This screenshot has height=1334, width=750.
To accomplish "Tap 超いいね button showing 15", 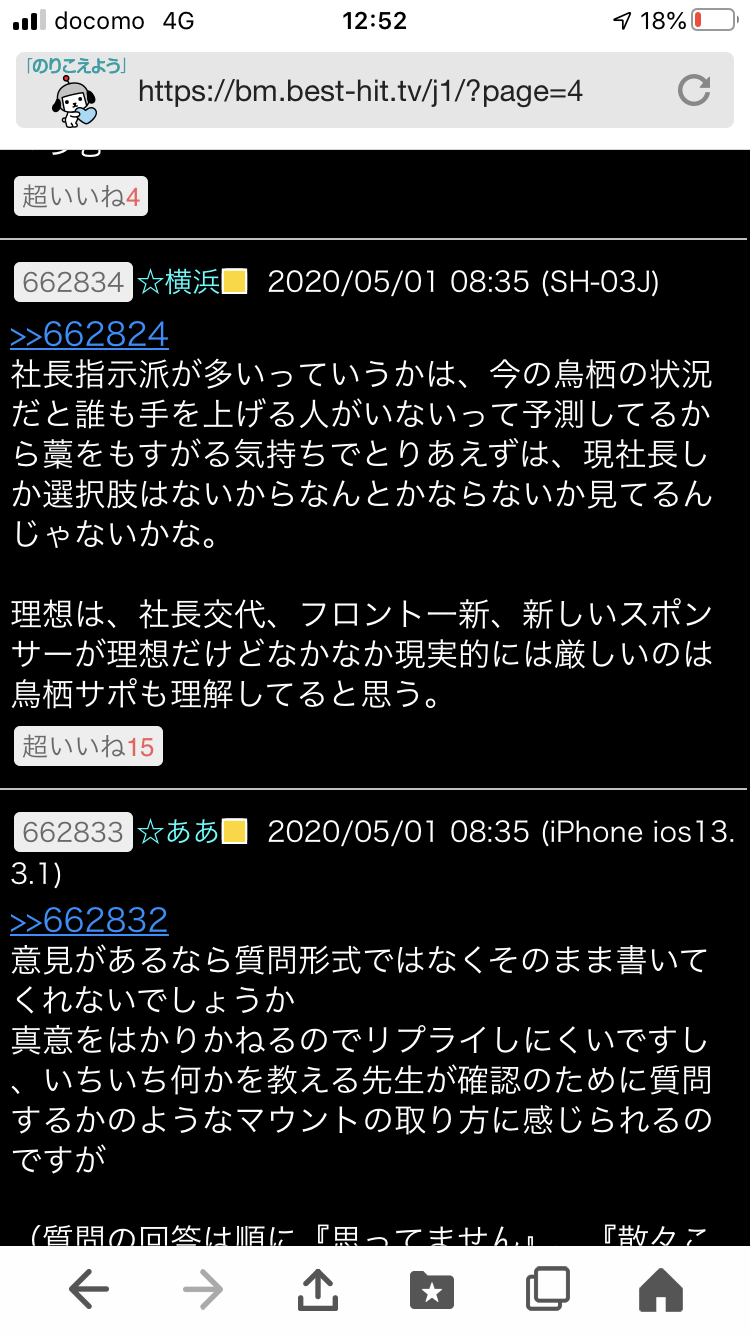I will click(88, 746).
